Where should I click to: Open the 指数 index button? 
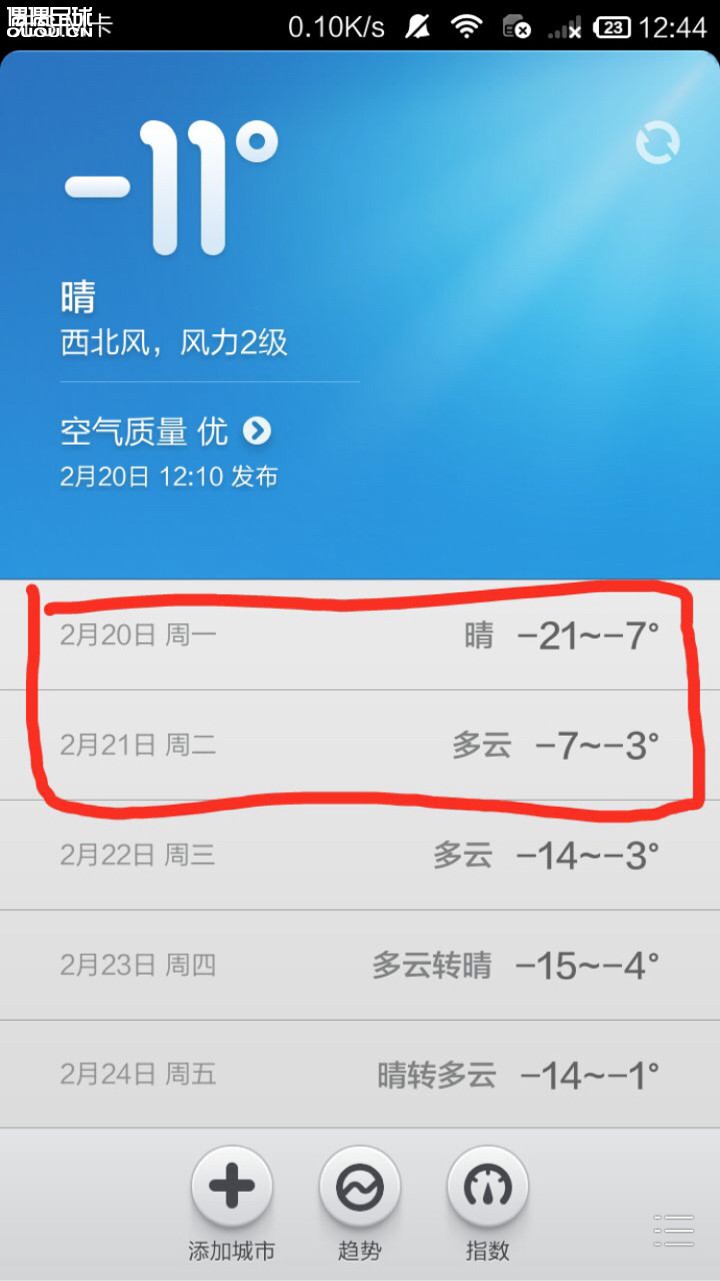click(x=488, y=1188)
